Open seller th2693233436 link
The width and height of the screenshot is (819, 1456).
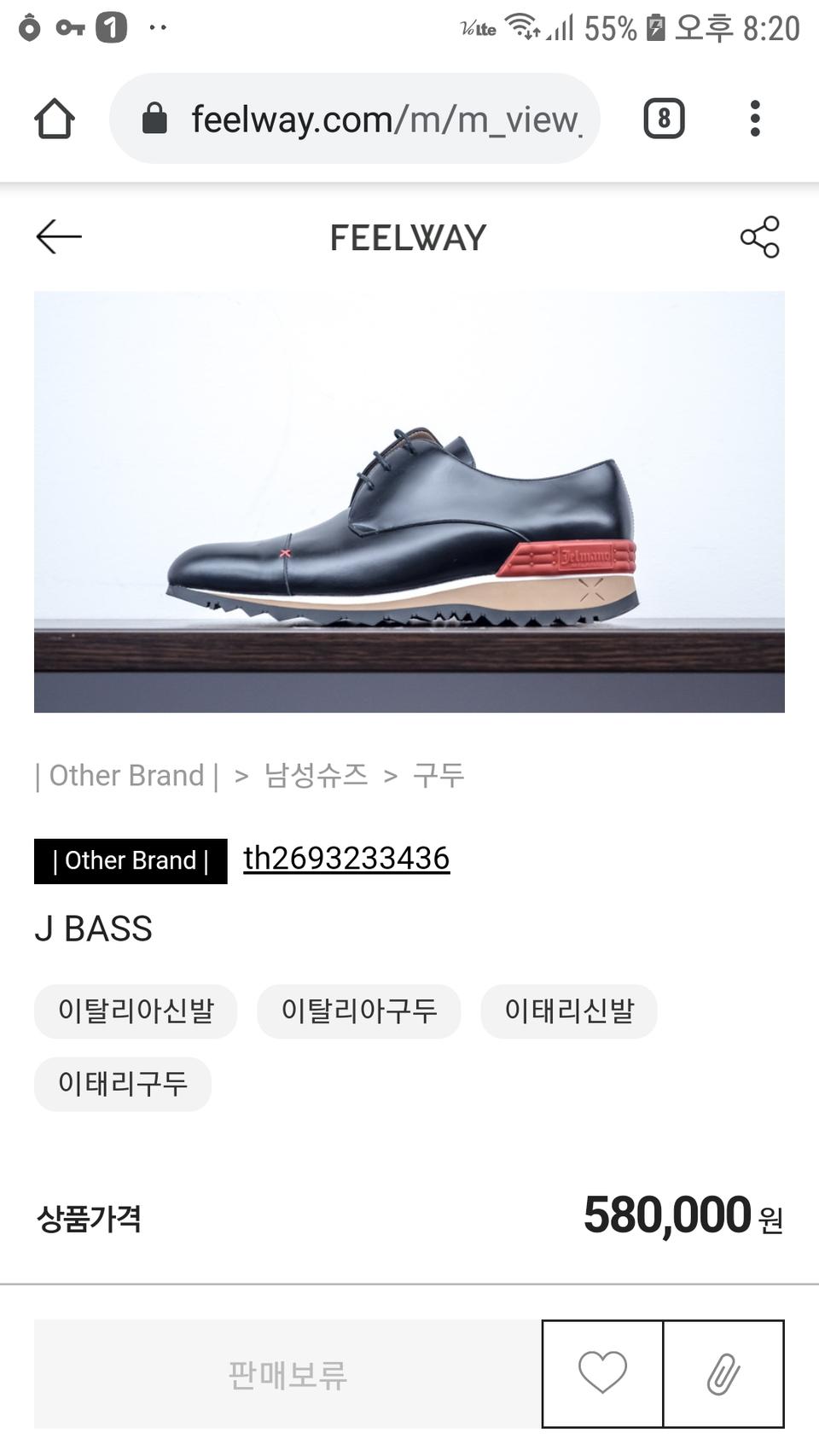(346, 859)
